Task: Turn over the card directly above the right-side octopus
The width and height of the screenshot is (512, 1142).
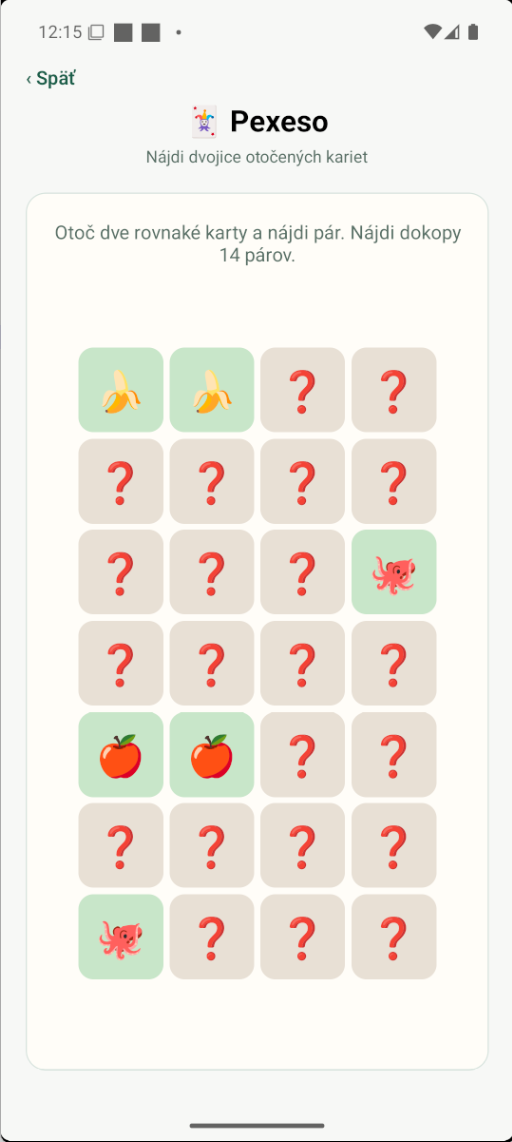Action: pyautogui.click(x=394, y=481)
